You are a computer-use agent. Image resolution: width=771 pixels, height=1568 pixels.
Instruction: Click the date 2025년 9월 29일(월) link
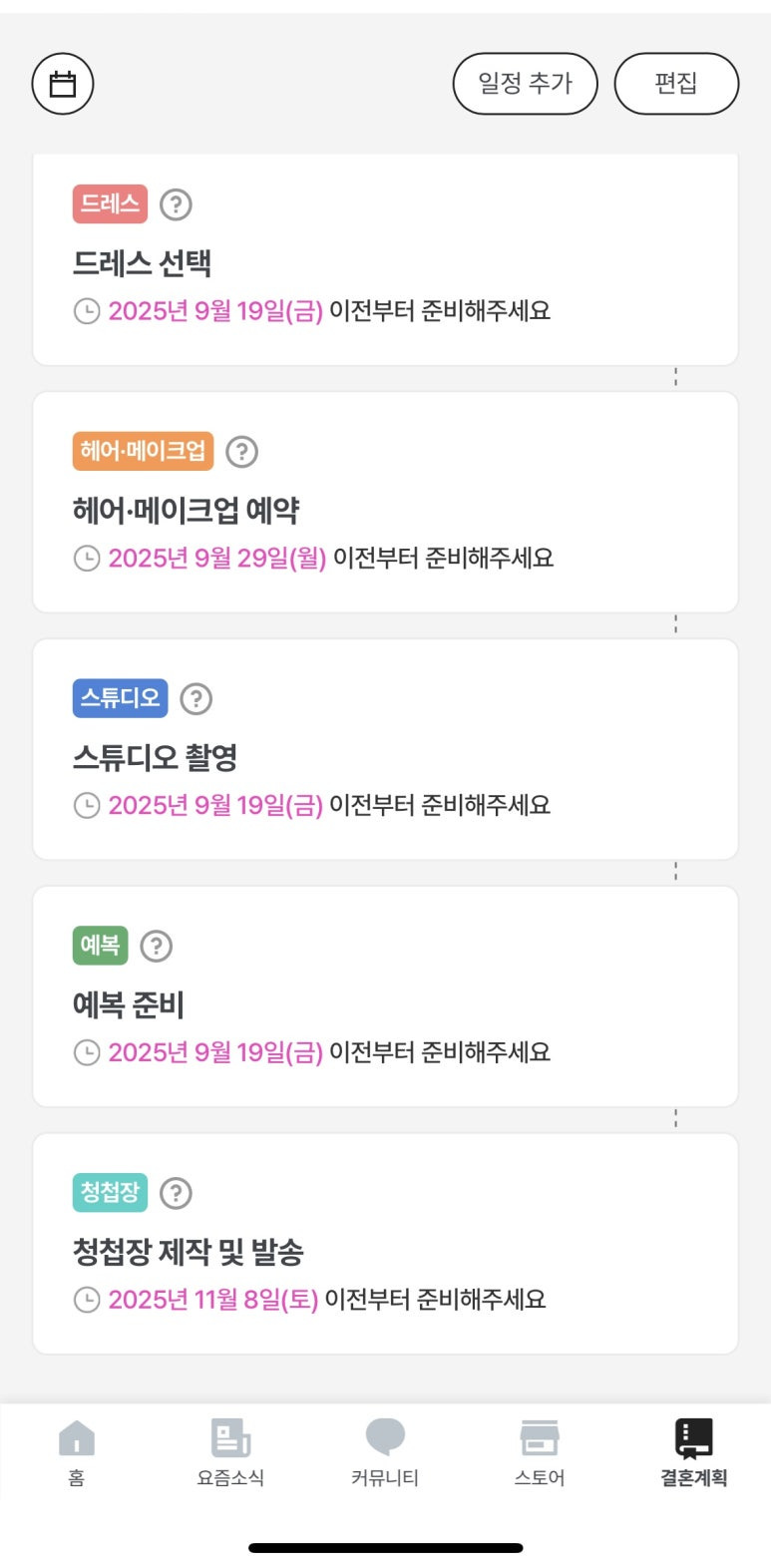click(218, 558)
